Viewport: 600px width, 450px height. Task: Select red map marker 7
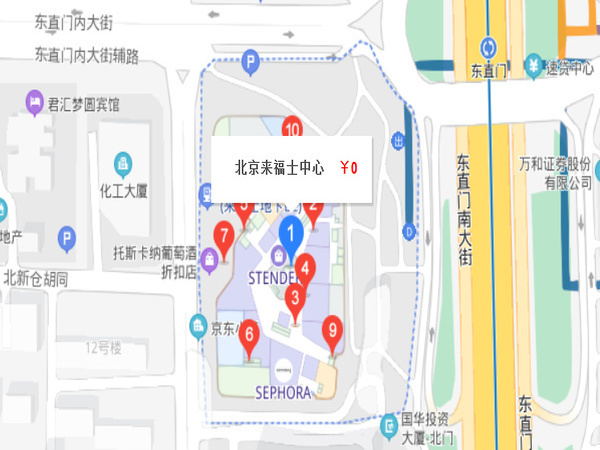[x=225, y=238]
